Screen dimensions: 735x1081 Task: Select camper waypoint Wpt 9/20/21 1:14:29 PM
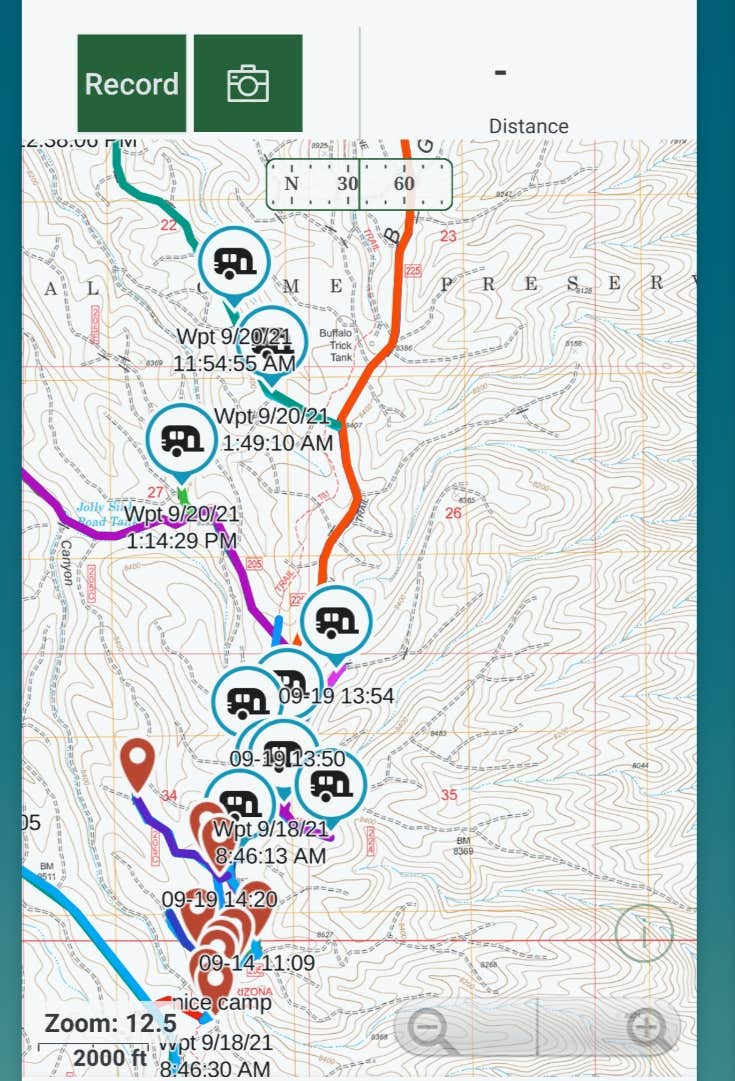181,438
